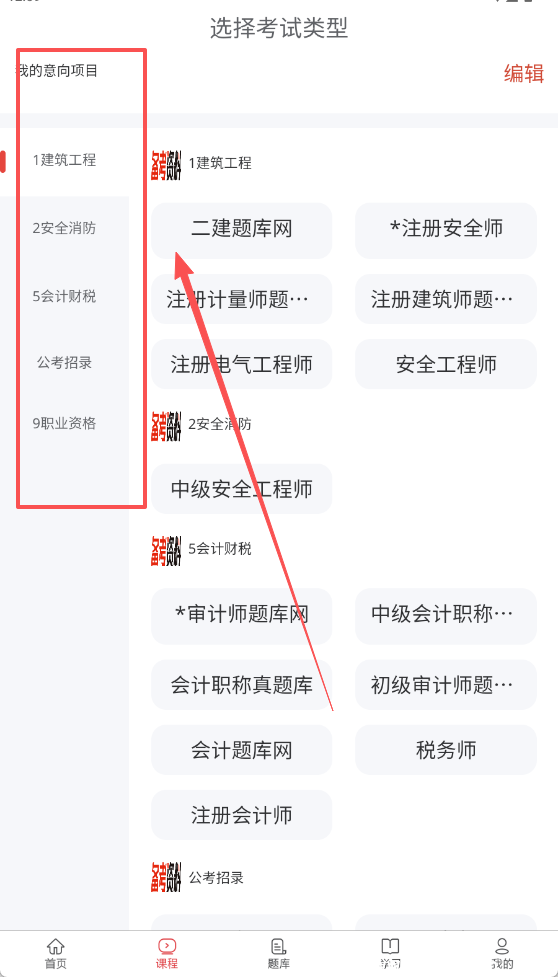Screen dimensions: 558x977
Task: Choose 二建题库网 exam type
Action: coord(242,230)
